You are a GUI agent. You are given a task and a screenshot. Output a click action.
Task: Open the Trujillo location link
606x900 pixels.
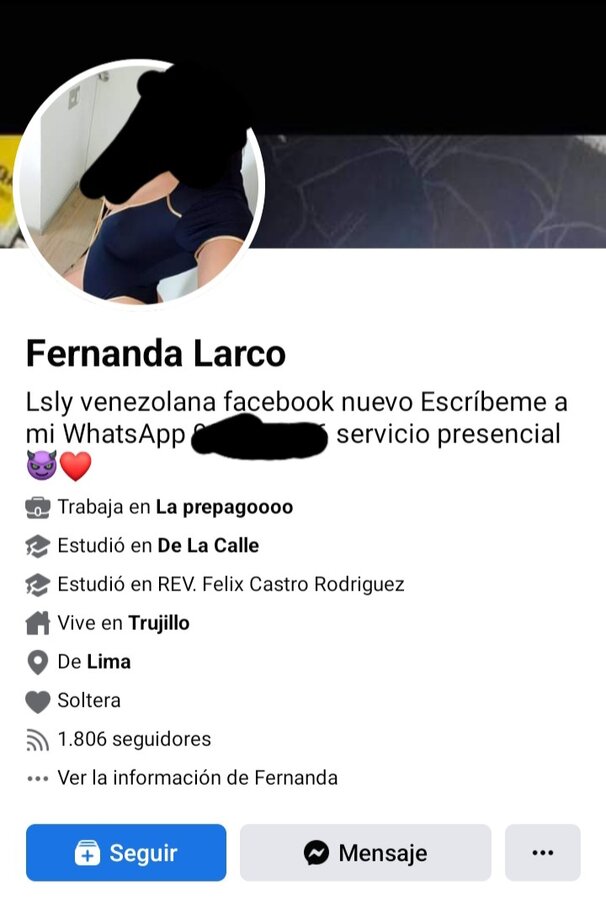coord(159,623)
